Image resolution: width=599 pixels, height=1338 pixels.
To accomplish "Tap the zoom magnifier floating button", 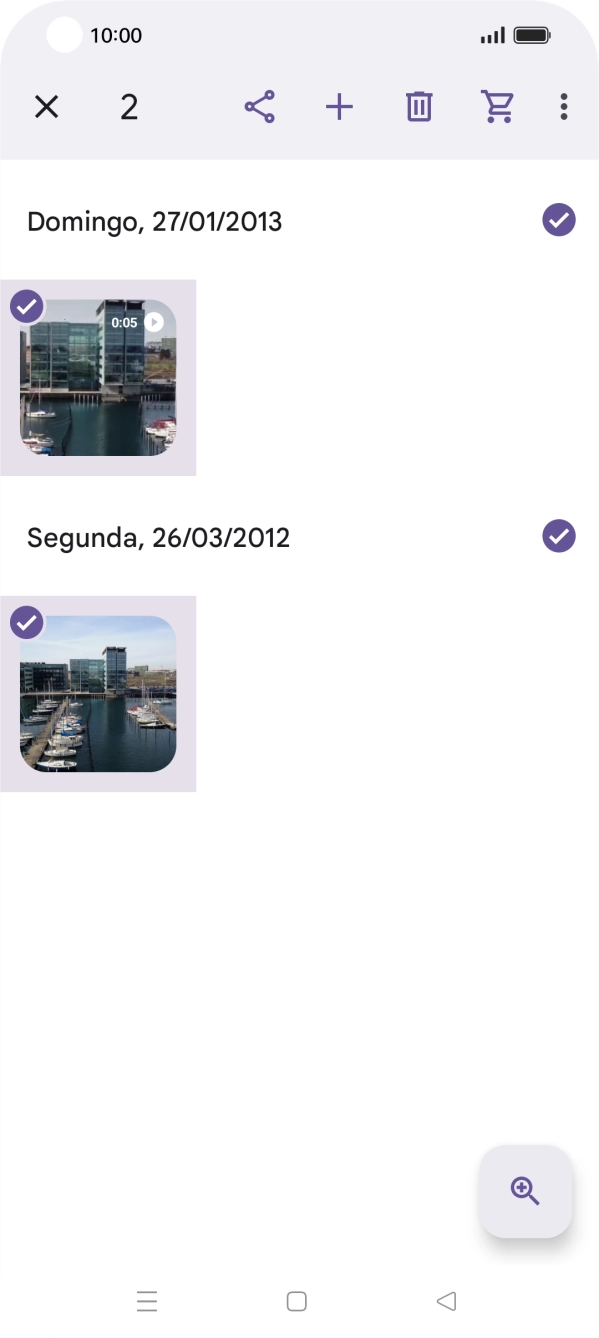I will [525, 1191].
